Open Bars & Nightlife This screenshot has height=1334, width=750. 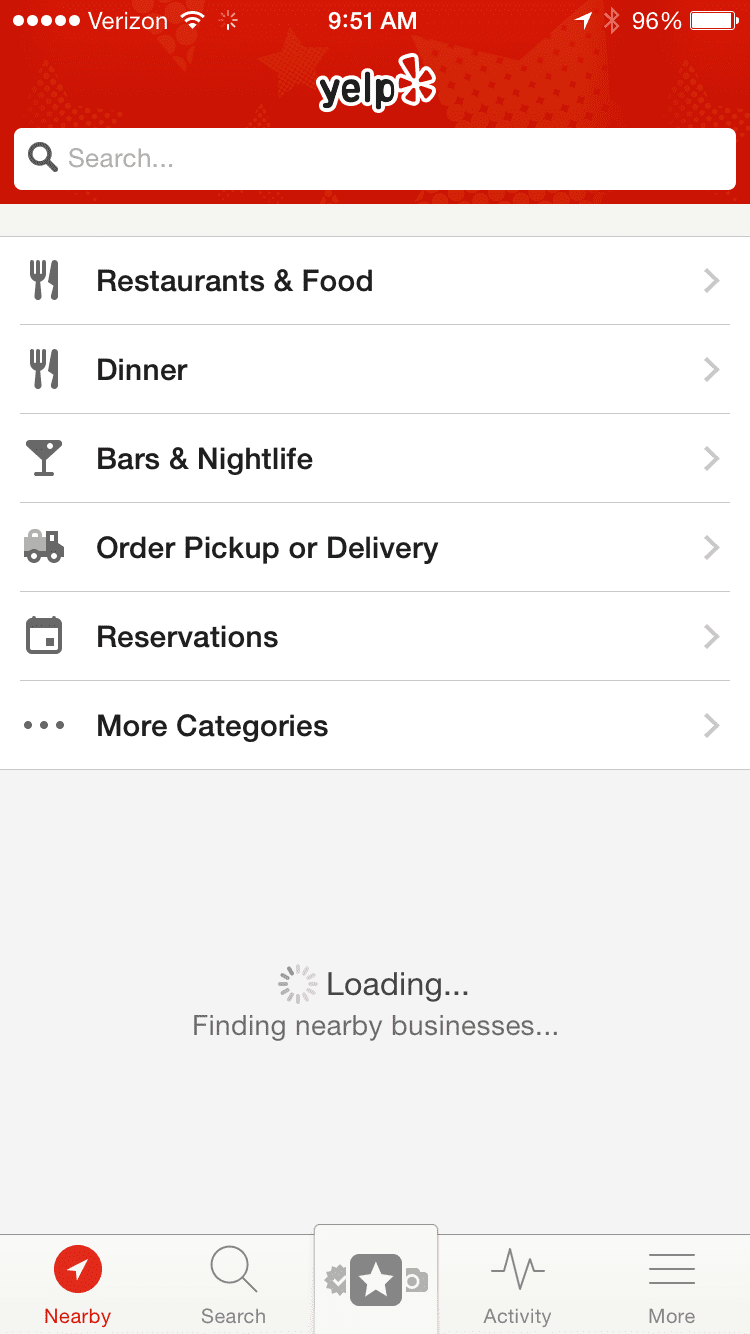pos(375,459)
